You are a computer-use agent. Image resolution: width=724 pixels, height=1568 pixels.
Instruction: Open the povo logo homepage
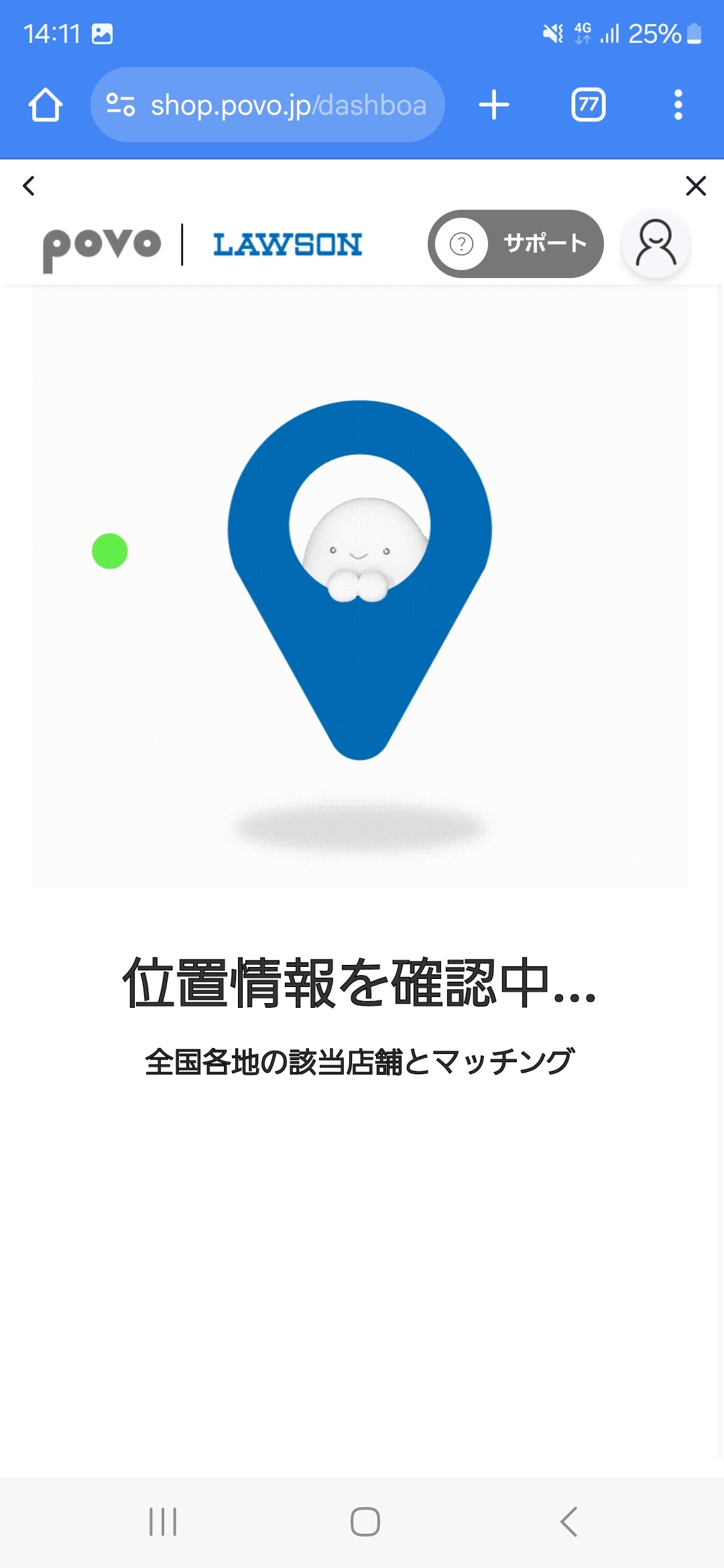pyautogui.click(x=102, y=245)
